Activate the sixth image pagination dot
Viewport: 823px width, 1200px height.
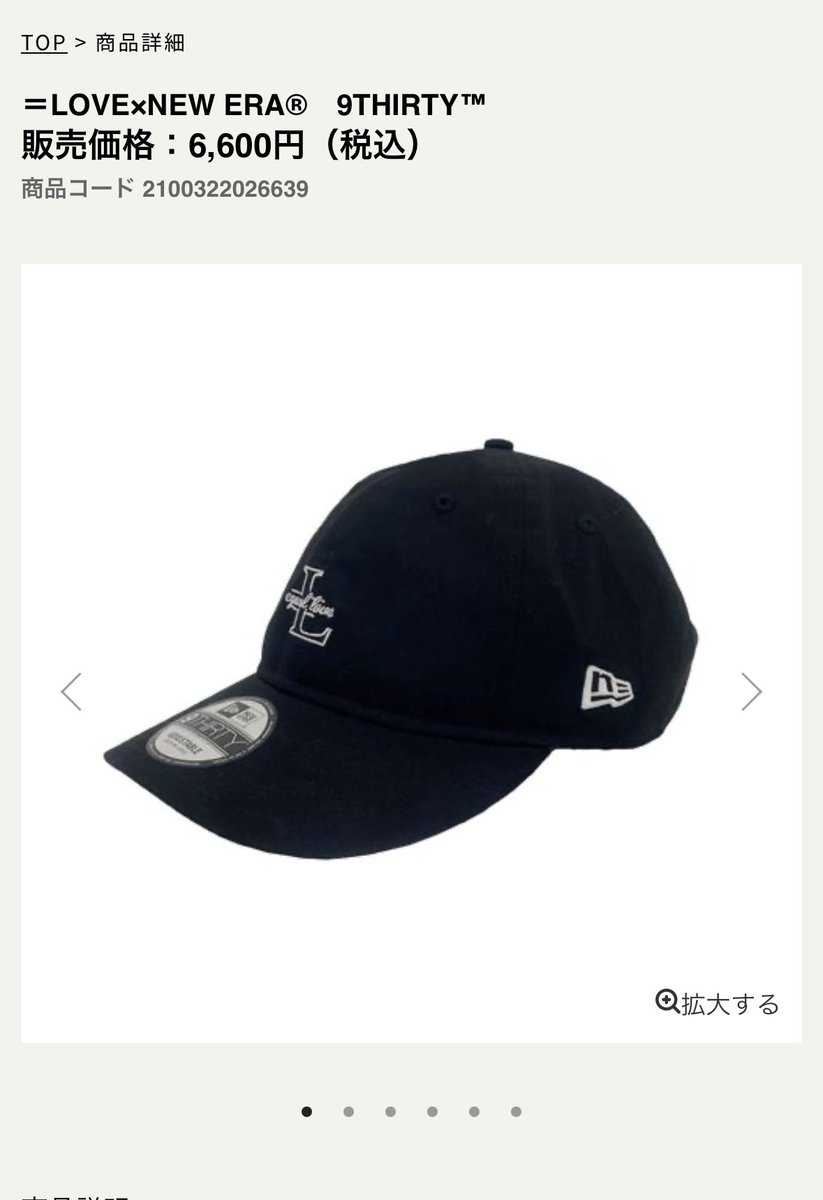pyautogui.click(x=516, y=1109)
